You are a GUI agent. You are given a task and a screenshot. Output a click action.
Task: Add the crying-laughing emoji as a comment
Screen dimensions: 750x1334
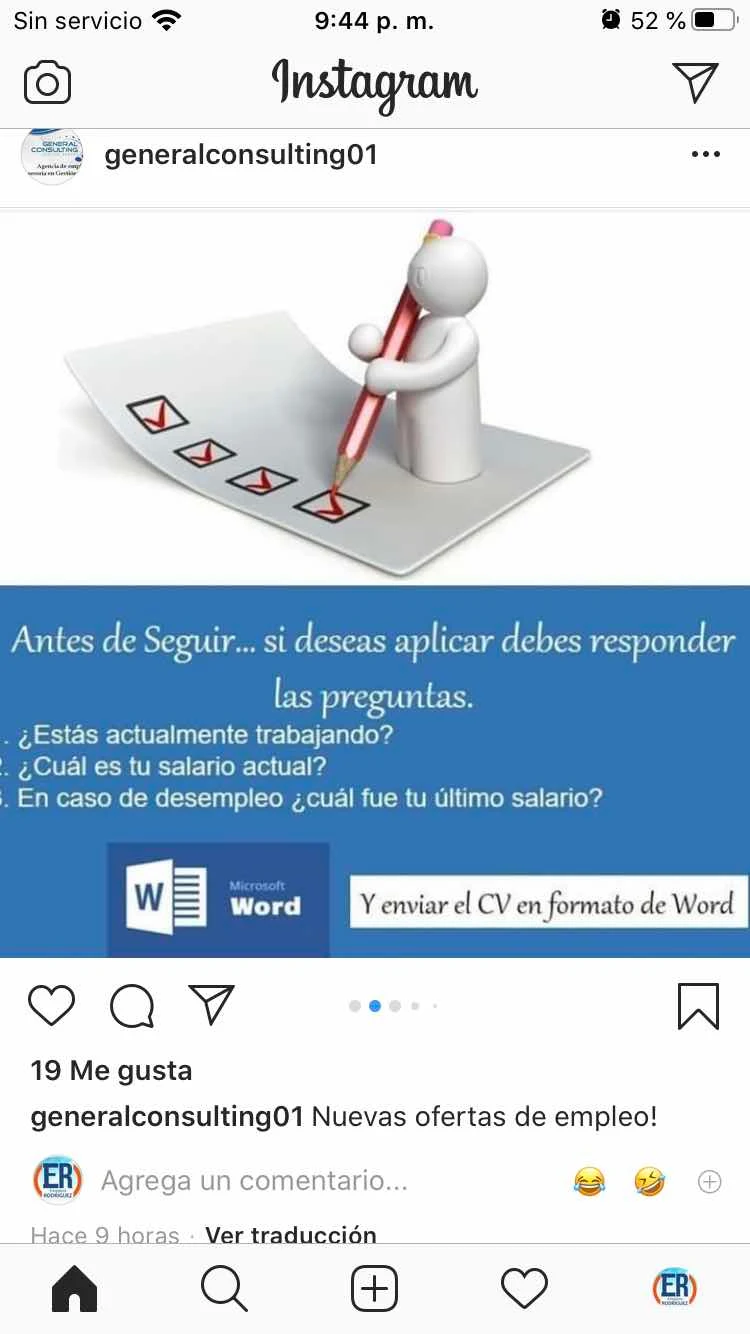tap(589, 1182)
